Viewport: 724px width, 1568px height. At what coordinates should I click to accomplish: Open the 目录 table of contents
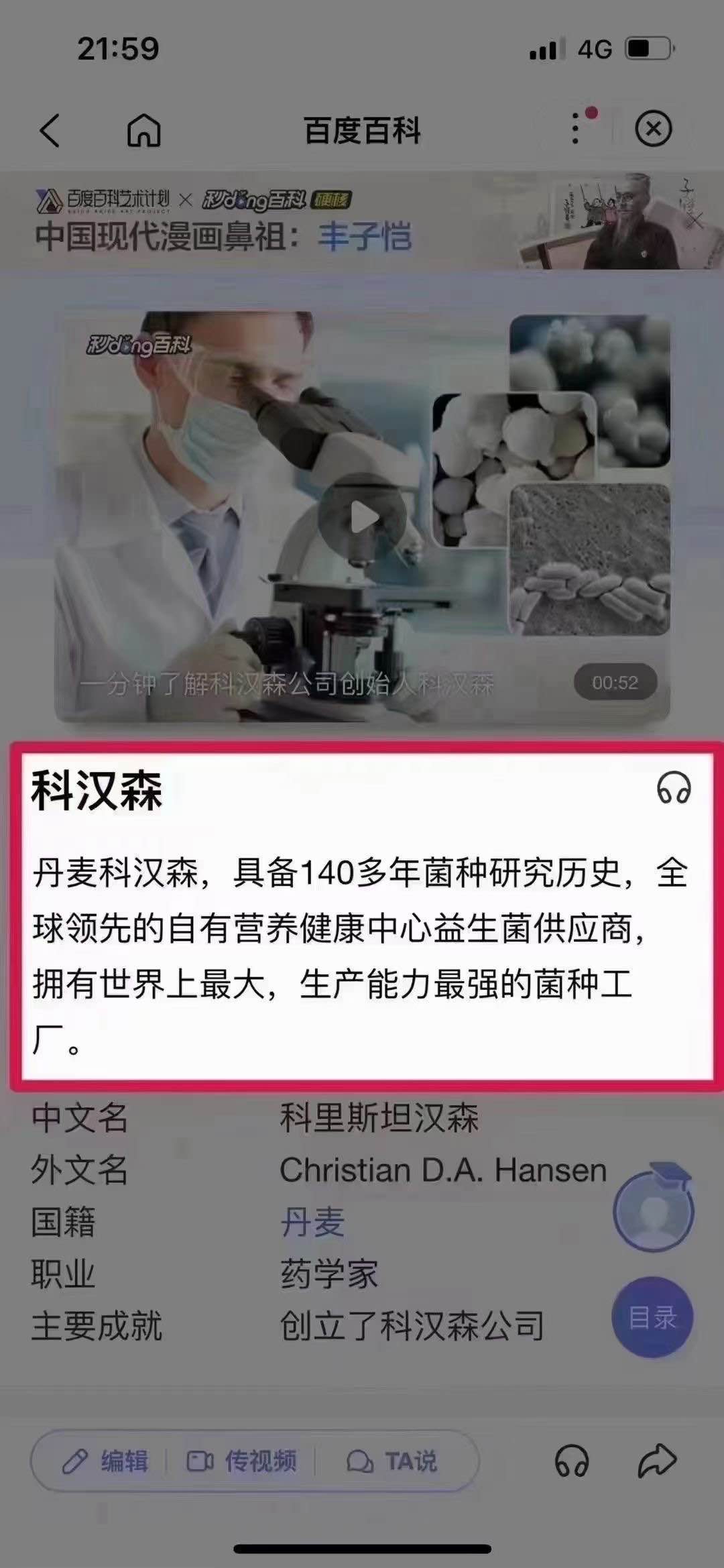click(x=652, y=1317)
